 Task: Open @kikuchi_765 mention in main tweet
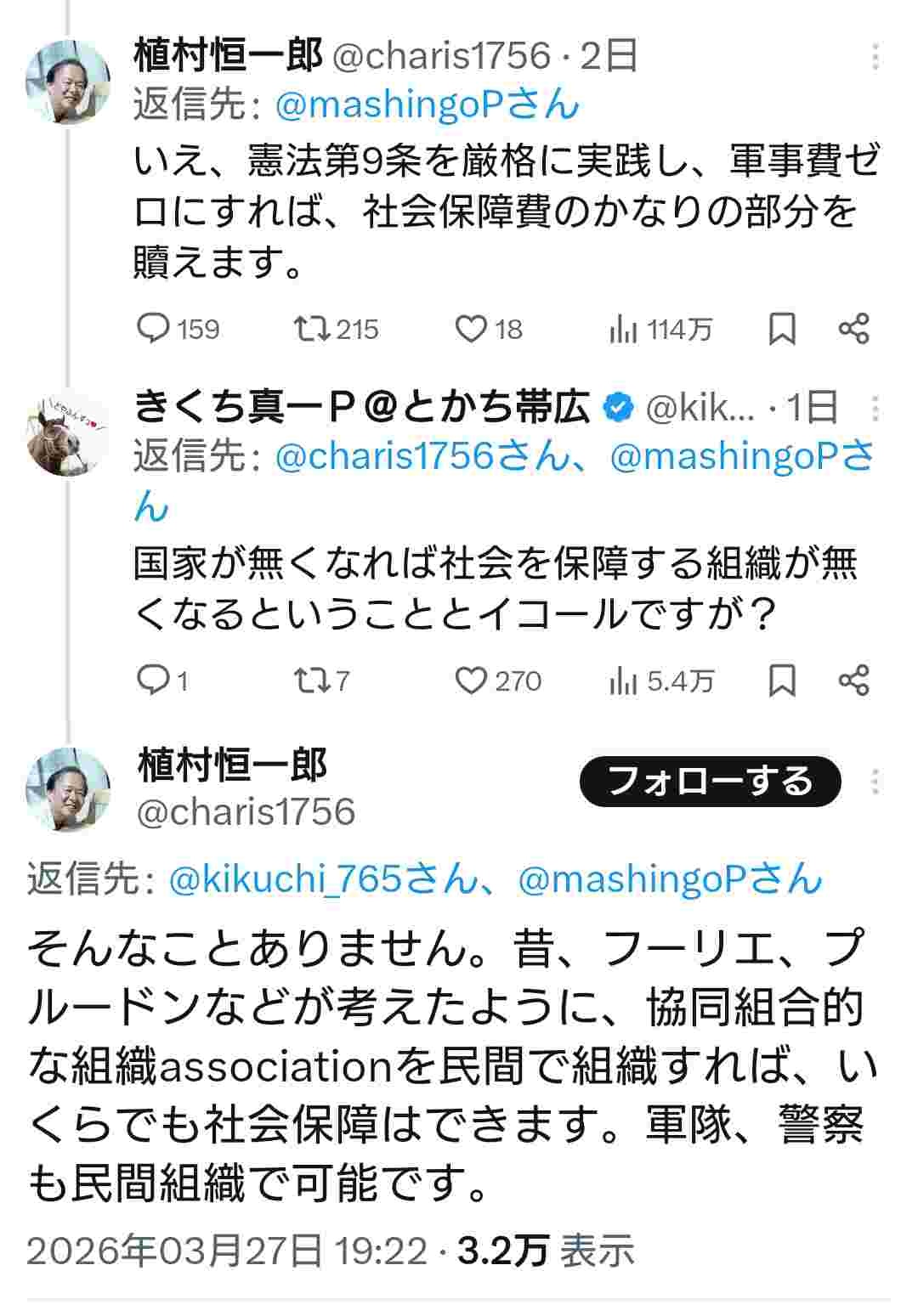point(323,878)
